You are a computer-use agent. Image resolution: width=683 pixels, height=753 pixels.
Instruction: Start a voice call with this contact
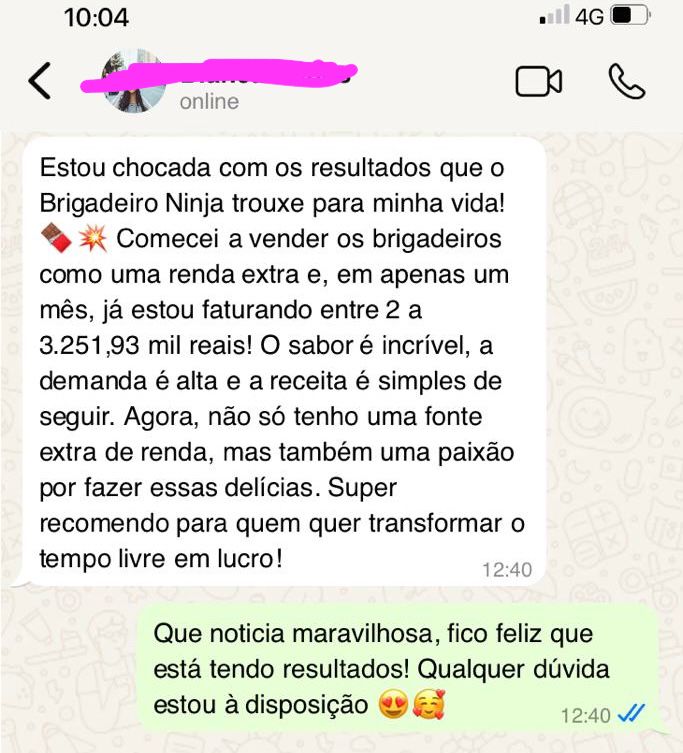[627, 82]
